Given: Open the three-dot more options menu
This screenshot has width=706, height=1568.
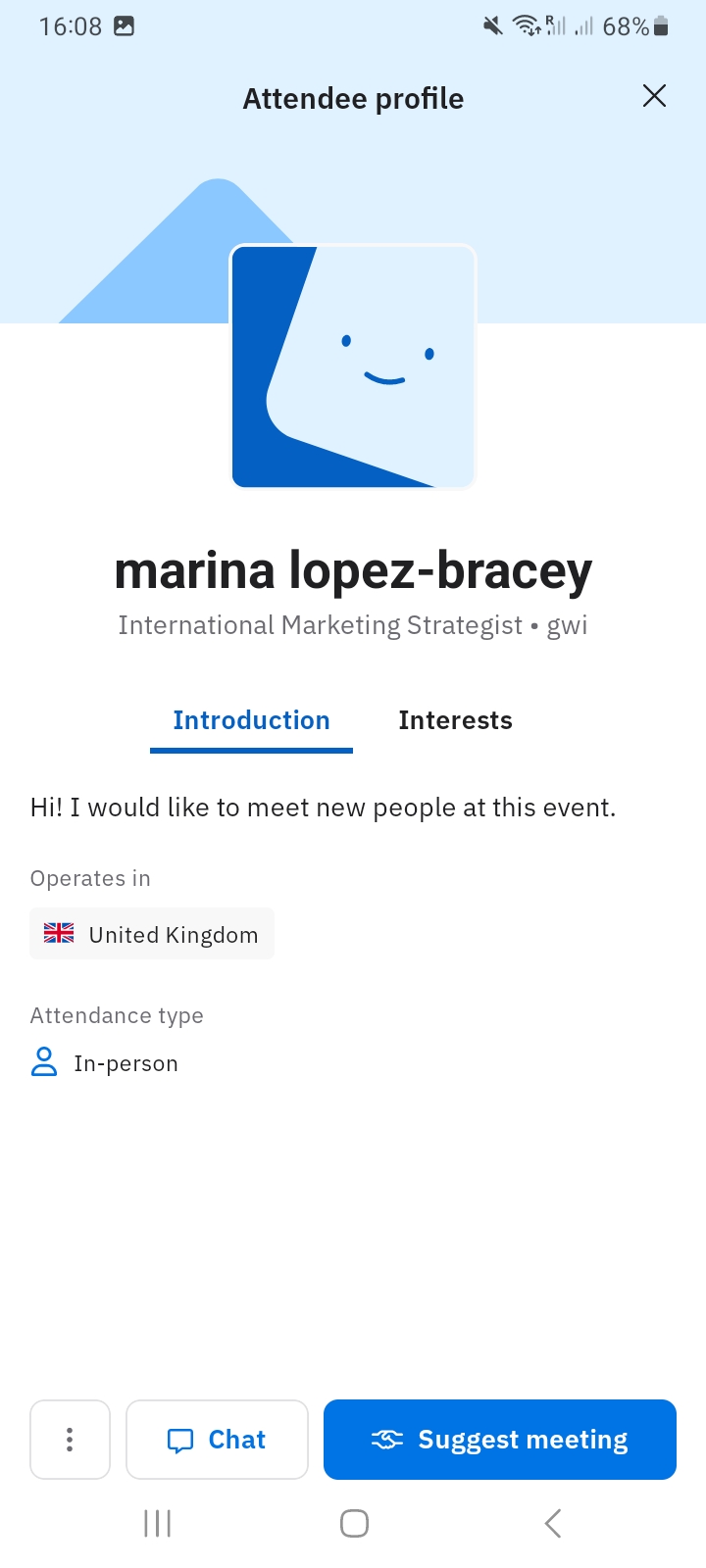Looking at the screenshot, I should [70, 1440].
